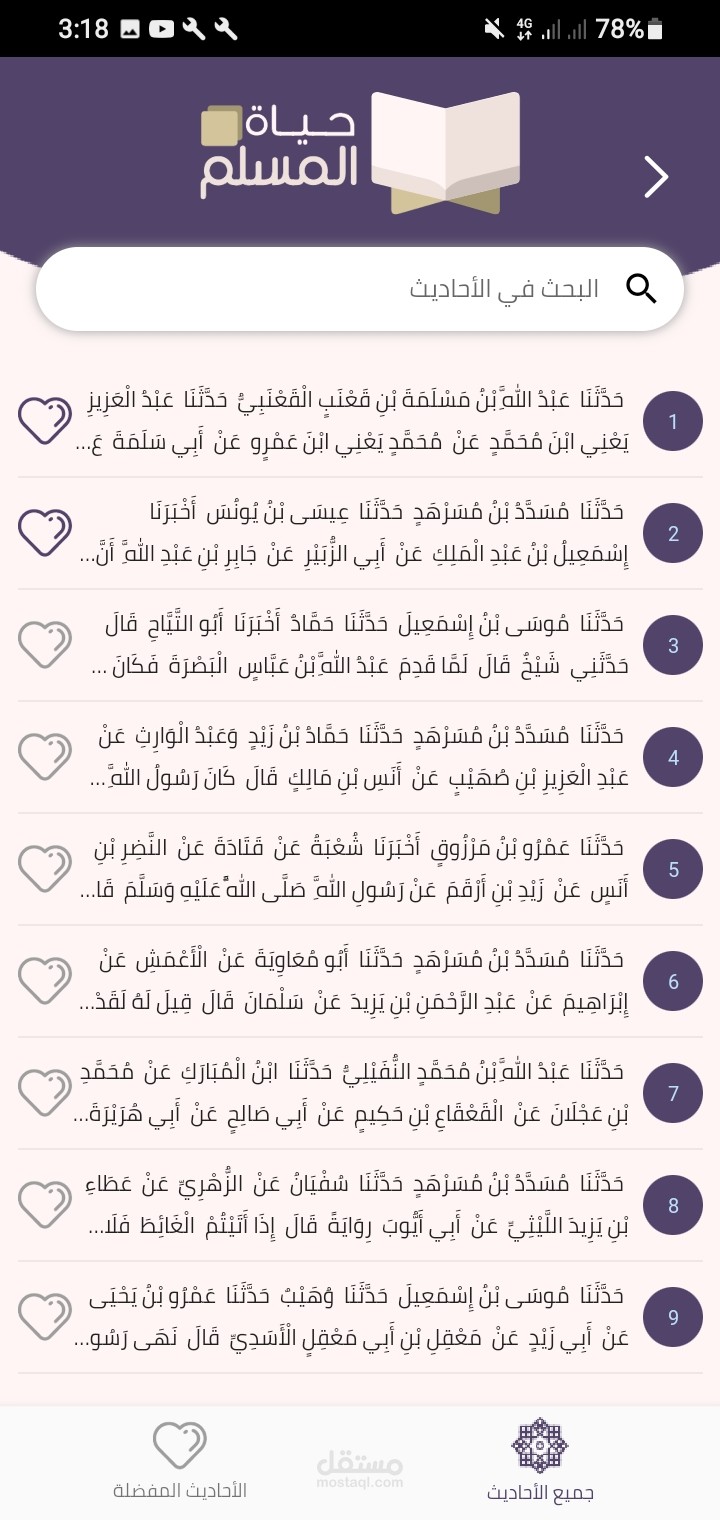Add hadith 3 to favorites
This screenshot has height=1520, width=720.
point(45,645)
